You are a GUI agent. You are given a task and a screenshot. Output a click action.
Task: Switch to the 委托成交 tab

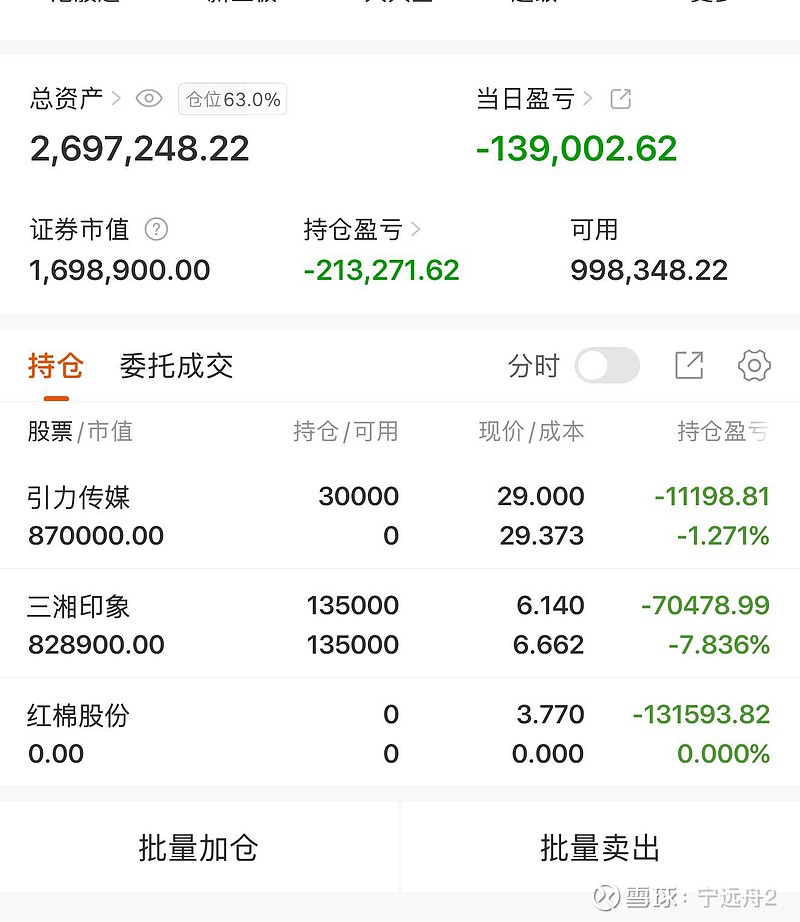pos(176,366)
